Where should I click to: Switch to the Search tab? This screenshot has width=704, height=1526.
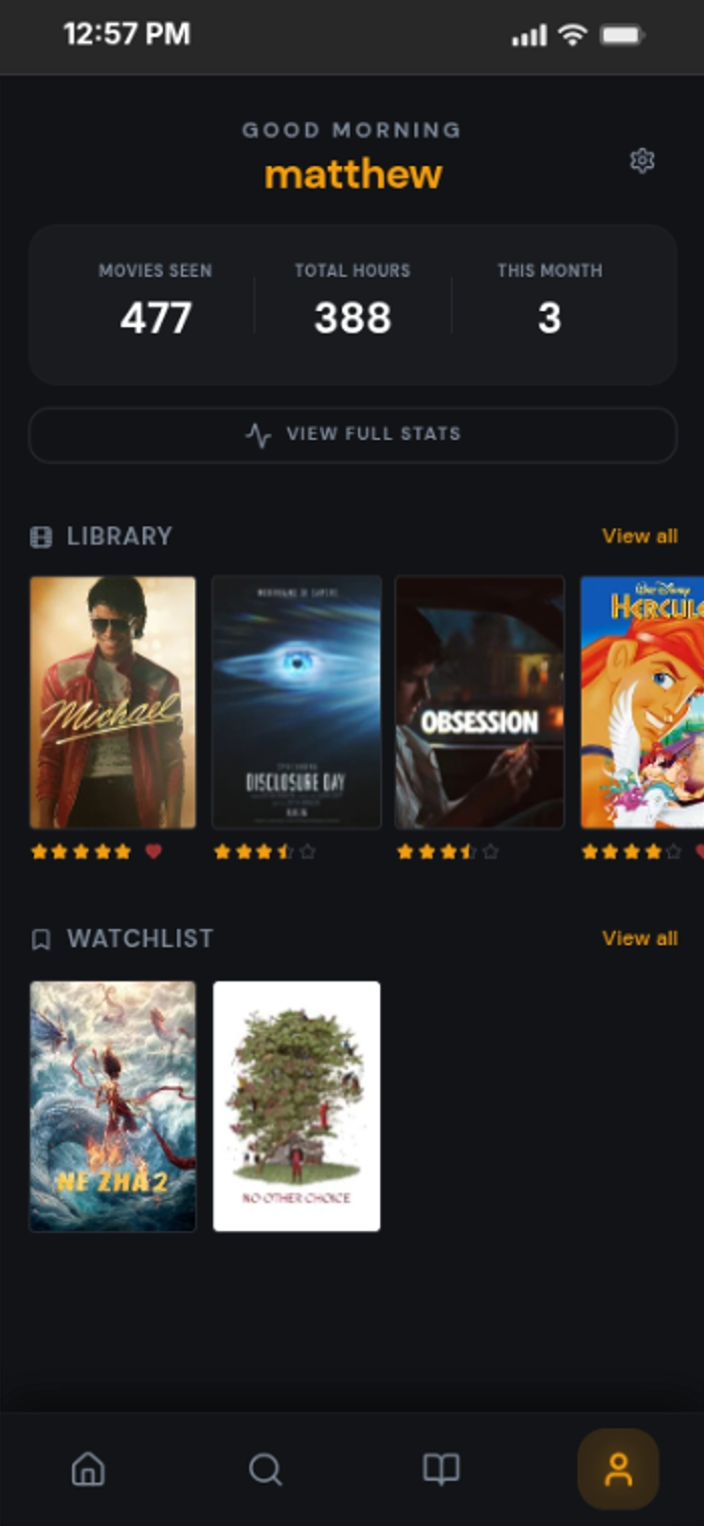[265, 1469]
